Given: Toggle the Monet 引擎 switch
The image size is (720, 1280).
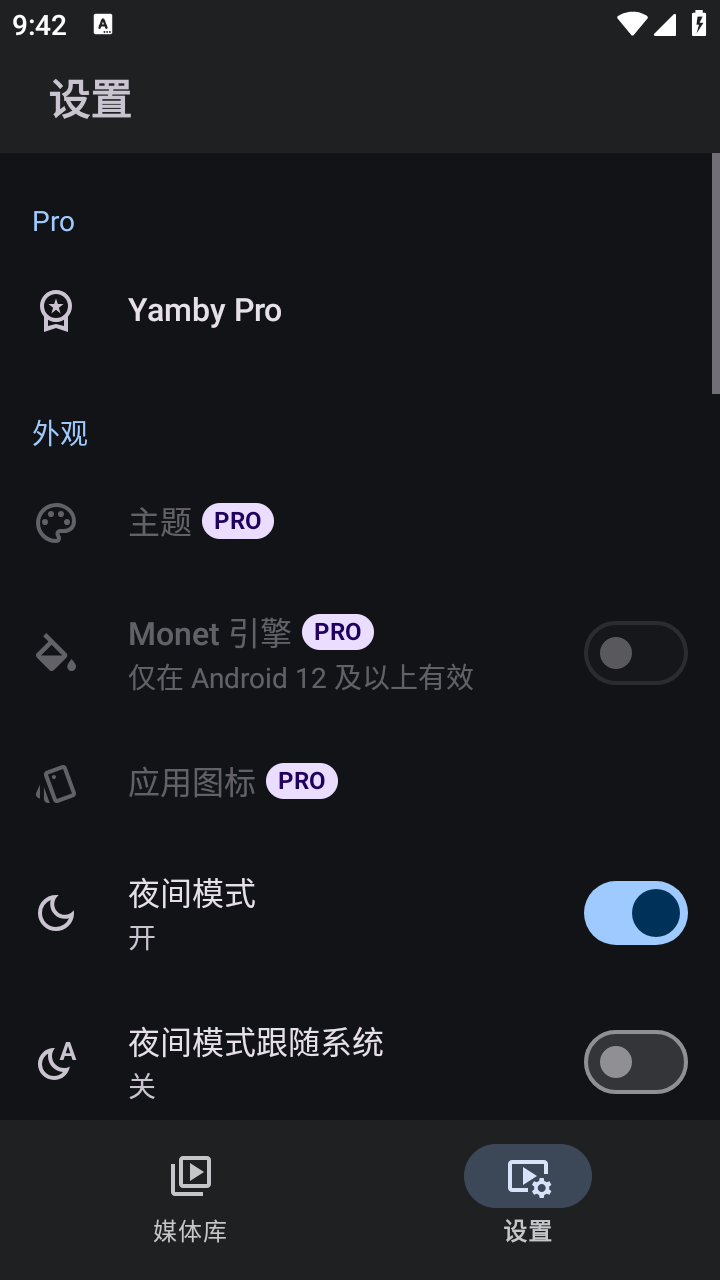Looking at the screenshot, I should tap(635, 653).
